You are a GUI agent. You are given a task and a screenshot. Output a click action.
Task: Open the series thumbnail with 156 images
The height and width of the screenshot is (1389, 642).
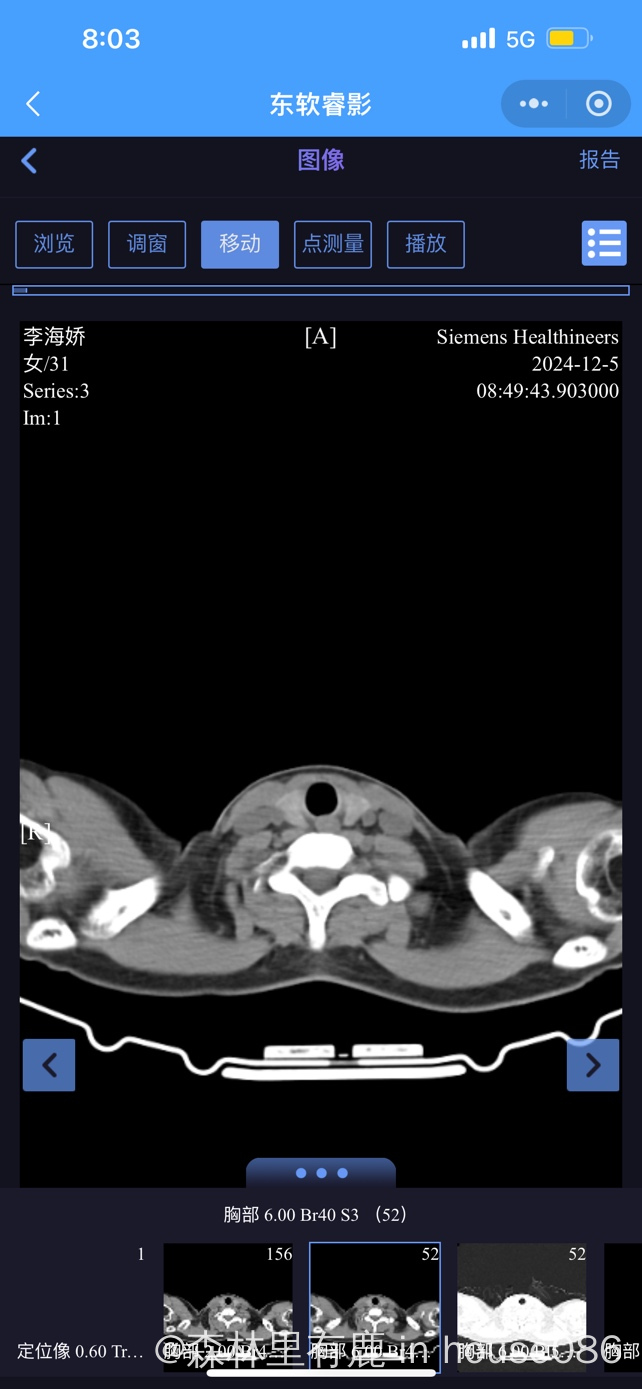tap(228, 1300)
